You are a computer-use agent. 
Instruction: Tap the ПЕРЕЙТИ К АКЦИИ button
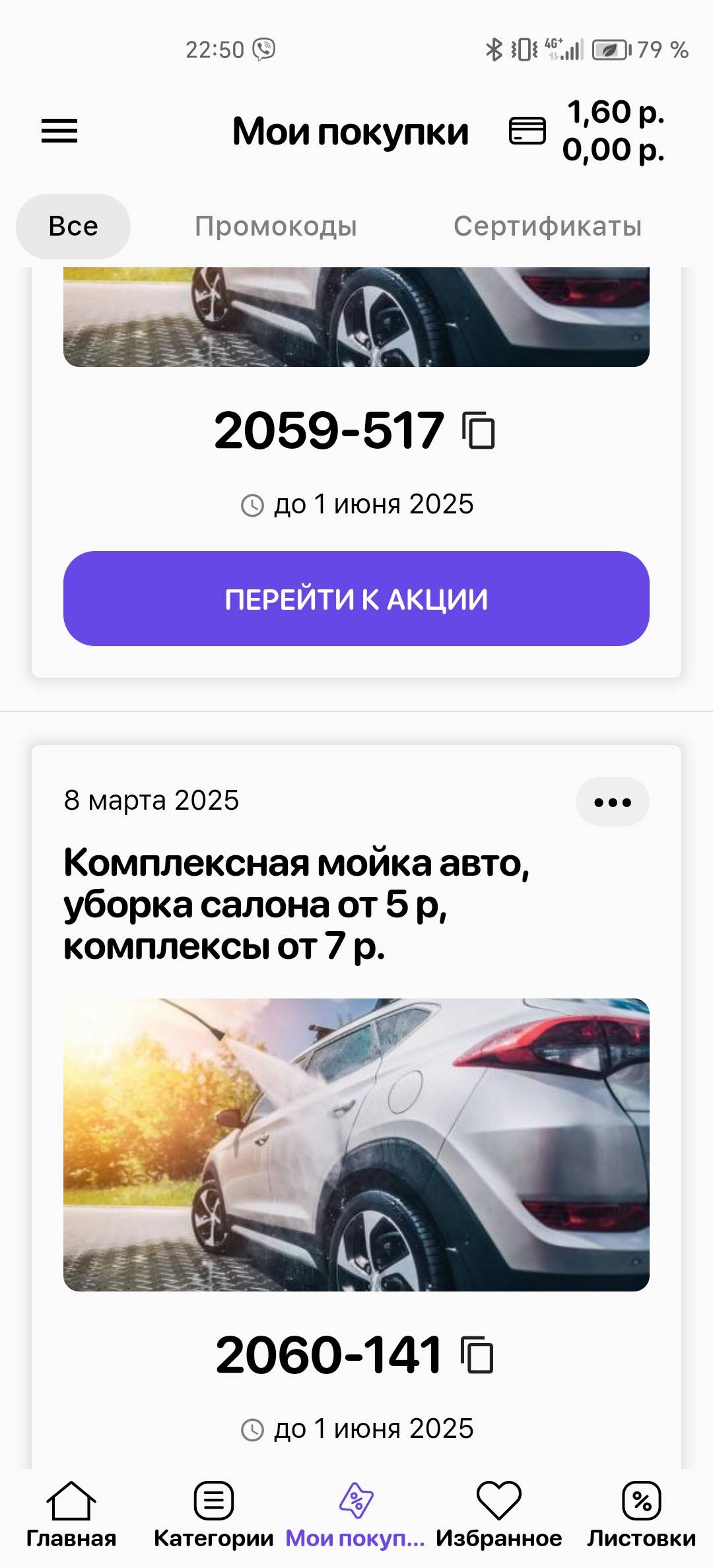click(x=356, y=599)
